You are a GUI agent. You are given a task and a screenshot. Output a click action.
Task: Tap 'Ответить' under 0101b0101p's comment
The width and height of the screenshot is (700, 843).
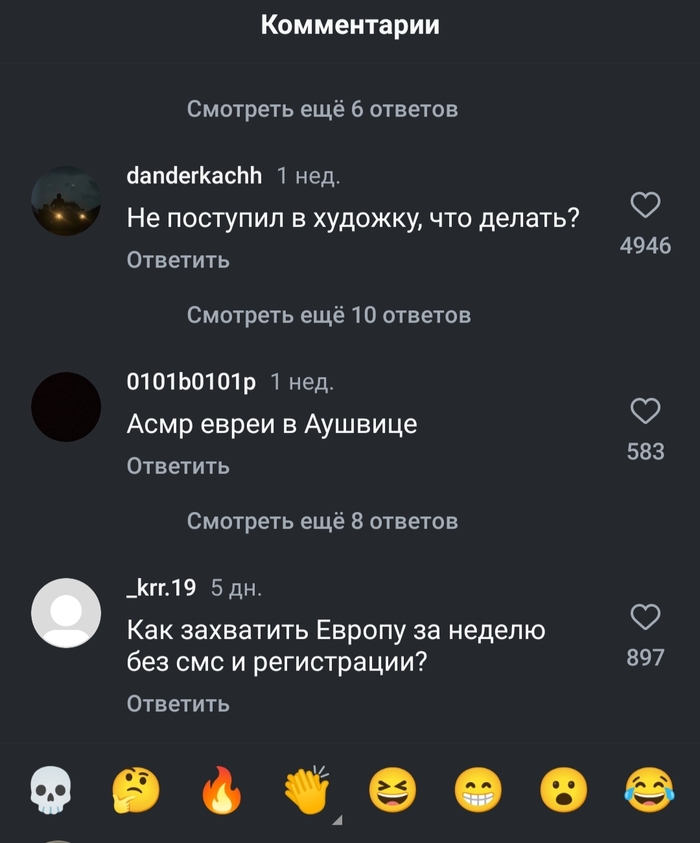coord(178,466)
